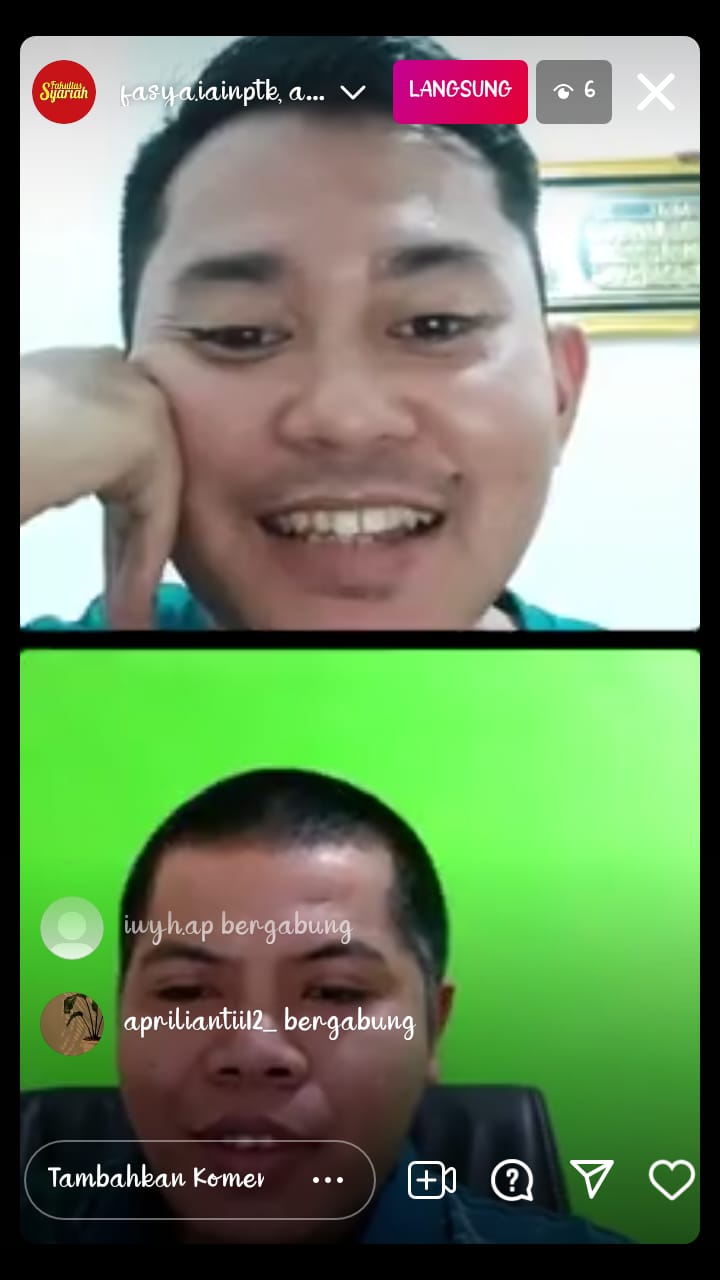The image size is (720, 1280).
Task: Ask a question with the question icon
Action: coord(512,1180)
